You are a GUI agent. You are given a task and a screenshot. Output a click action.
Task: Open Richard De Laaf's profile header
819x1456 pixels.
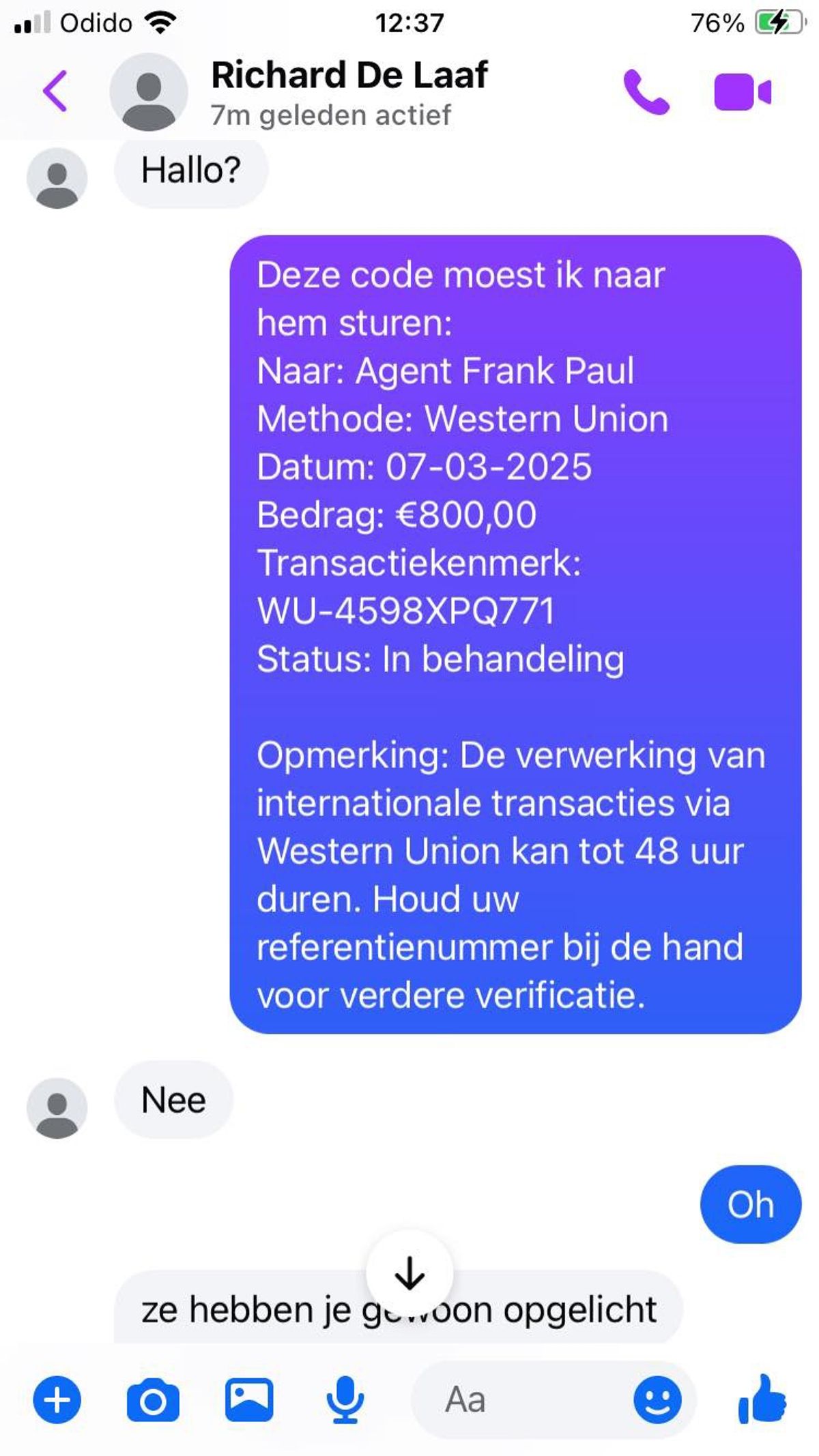(348, 92)
